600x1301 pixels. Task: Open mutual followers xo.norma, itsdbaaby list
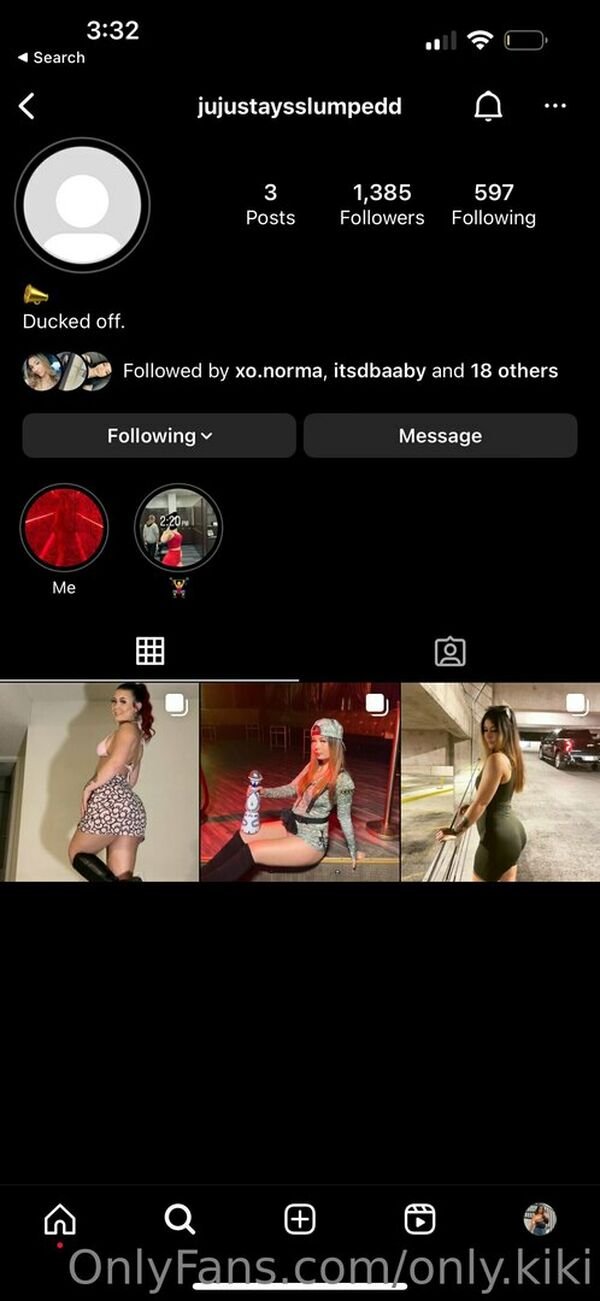pyautogui.click(x=340, y=371)
